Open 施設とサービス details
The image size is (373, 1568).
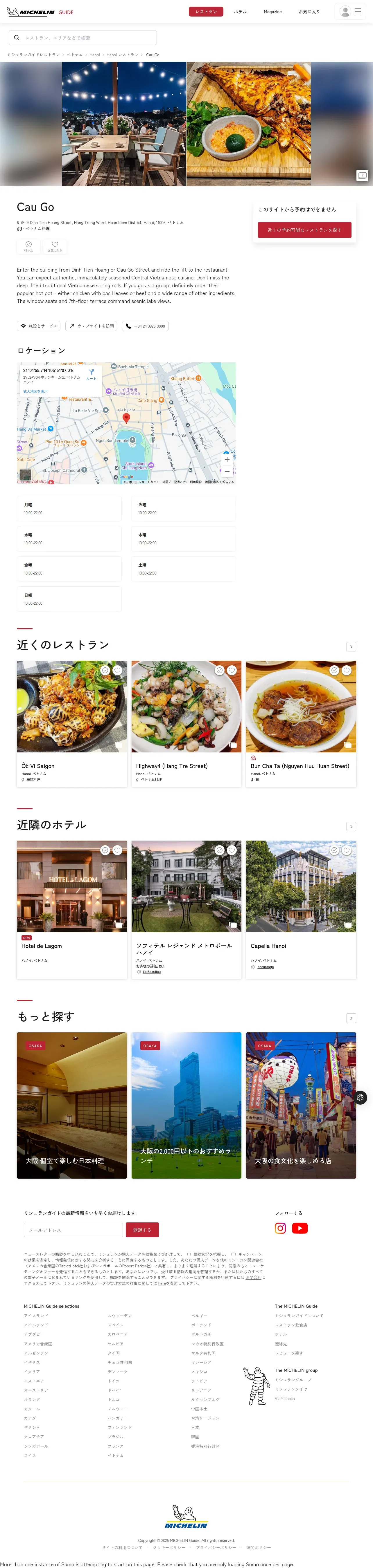[x=38, y=326]
